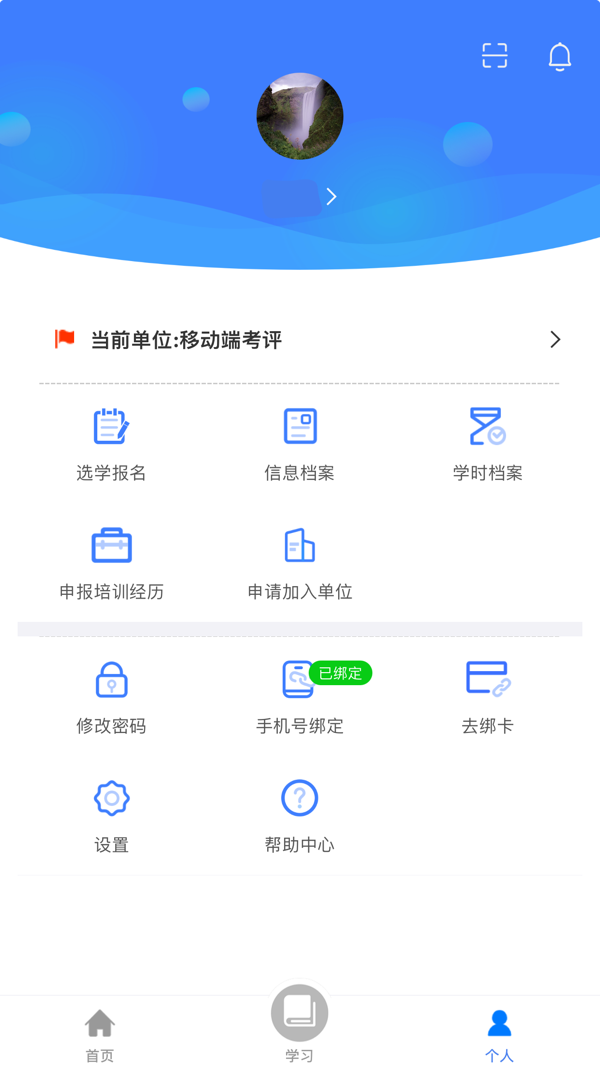Open 选学报名
Viewport: 600px width, 1067px height.
(x=111, y=445)
